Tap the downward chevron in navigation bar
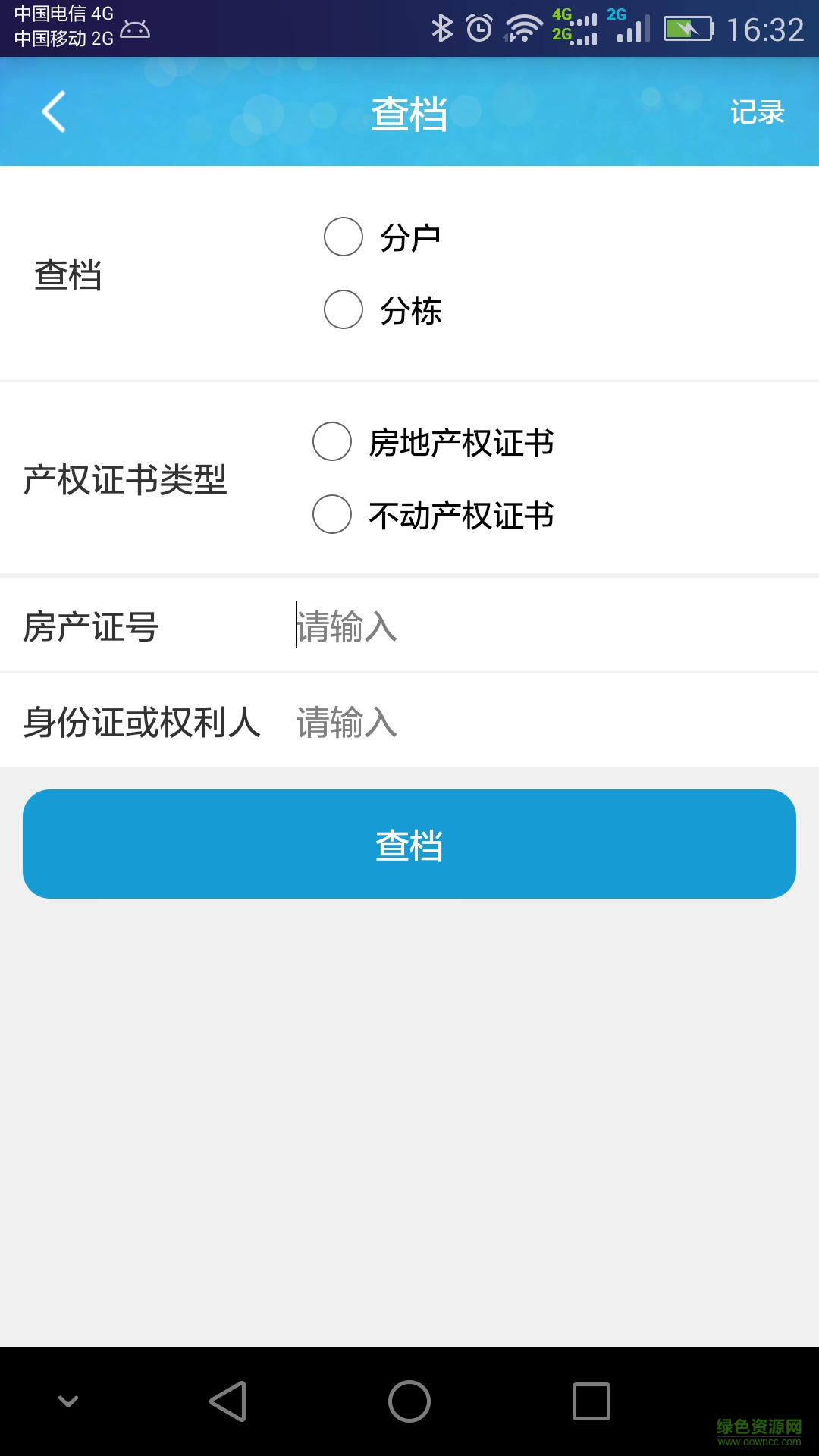The height and width of the screenshot is (1456, 819). click(70, 1399)
